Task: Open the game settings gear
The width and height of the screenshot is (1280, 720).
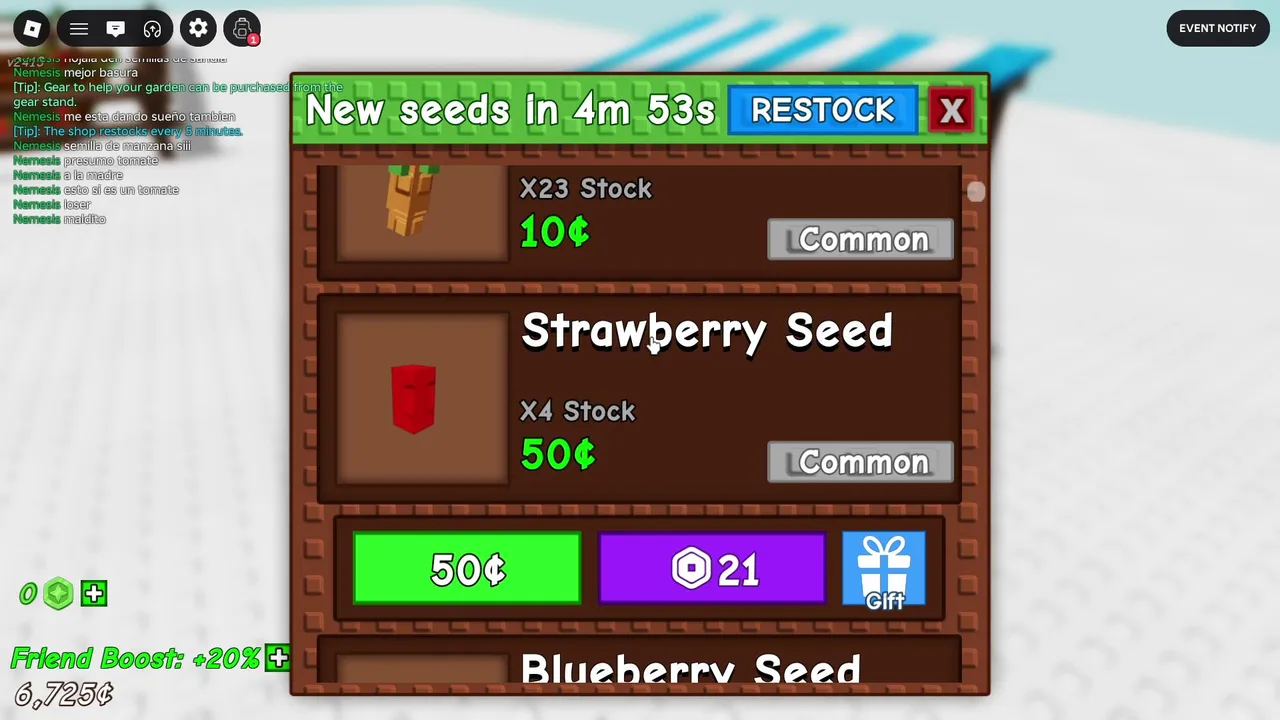Action: [198, 29]
